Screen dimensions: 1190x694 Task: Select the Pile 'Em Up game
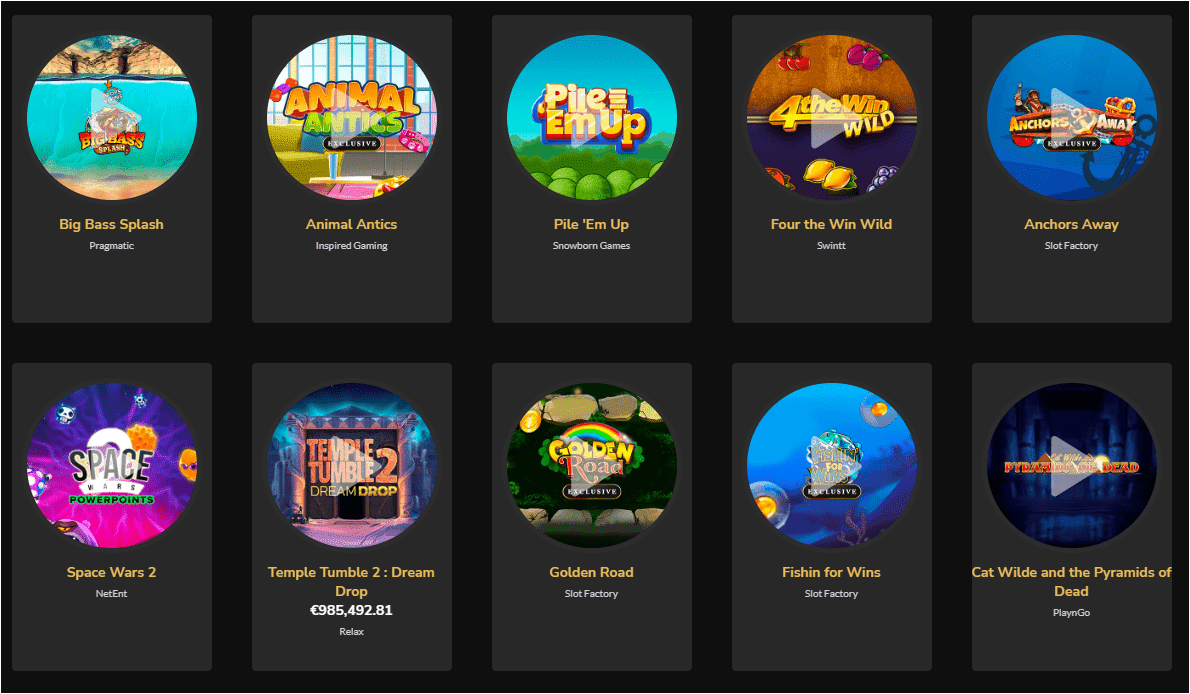(x=592, y=119)
